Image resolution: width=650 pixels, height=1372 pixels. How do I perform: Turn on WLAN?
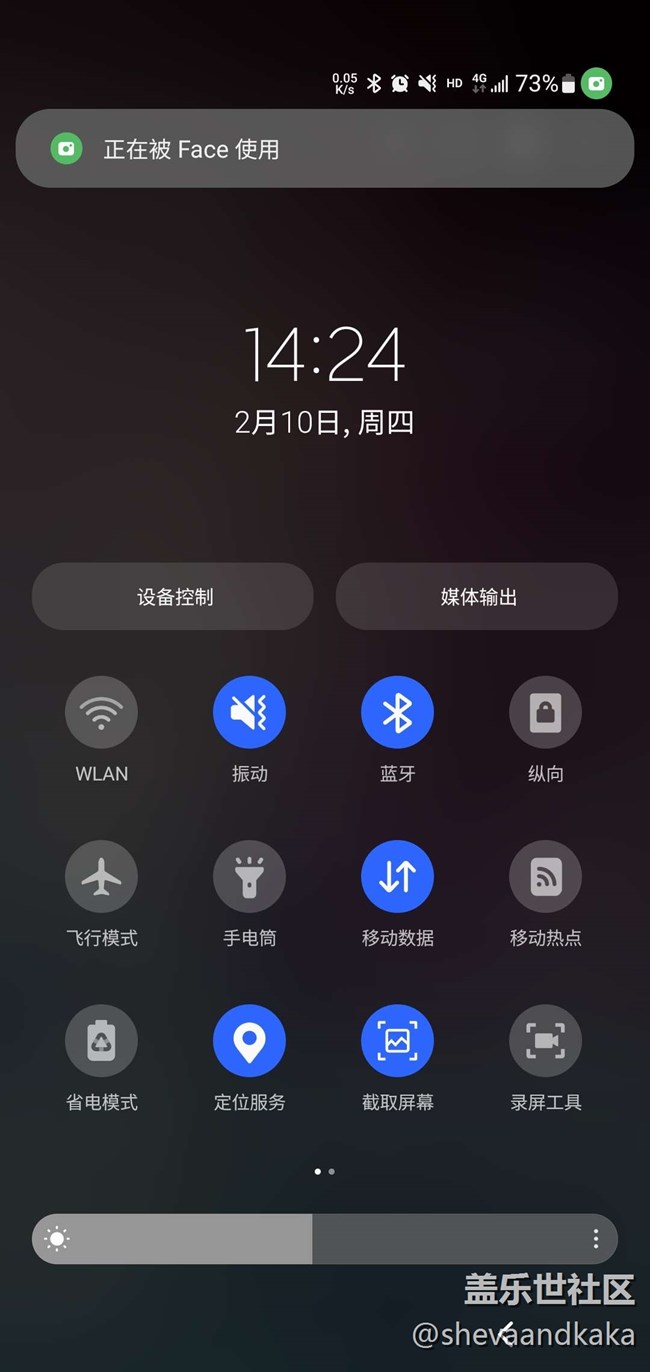(101, 712)
